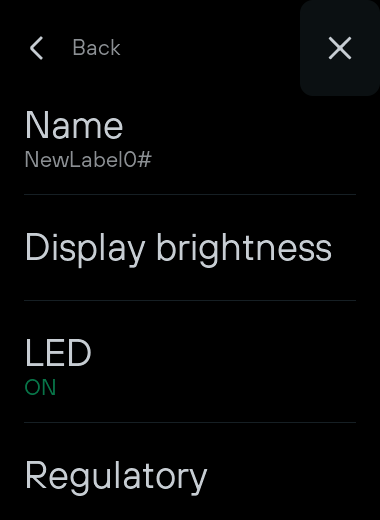Image resolution: width=380 pixels, height=520 pixels.
Task: Open Regulatory information
Action: point(190,475)
